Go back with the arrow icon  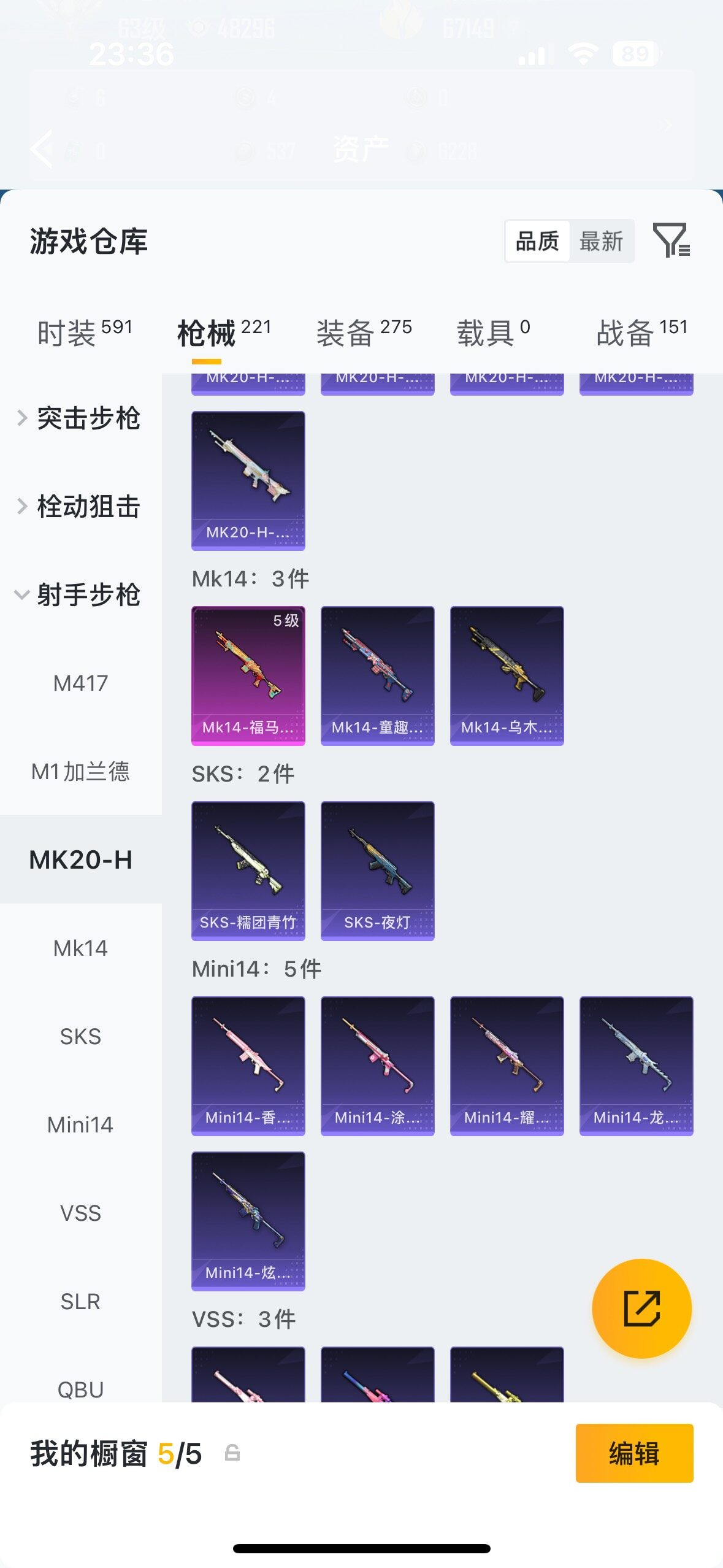click(42, 149)
